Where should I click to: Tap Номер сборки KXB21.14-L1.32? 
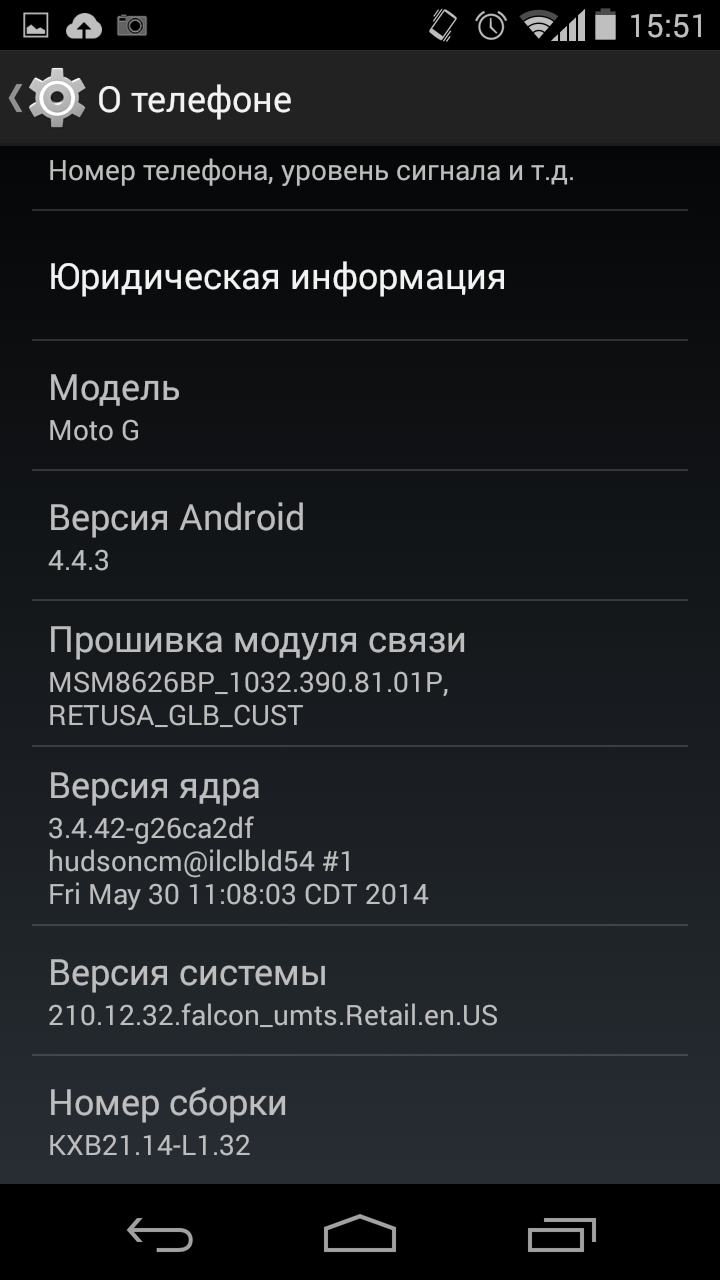pyautogui.click(x=360, y=1120)
